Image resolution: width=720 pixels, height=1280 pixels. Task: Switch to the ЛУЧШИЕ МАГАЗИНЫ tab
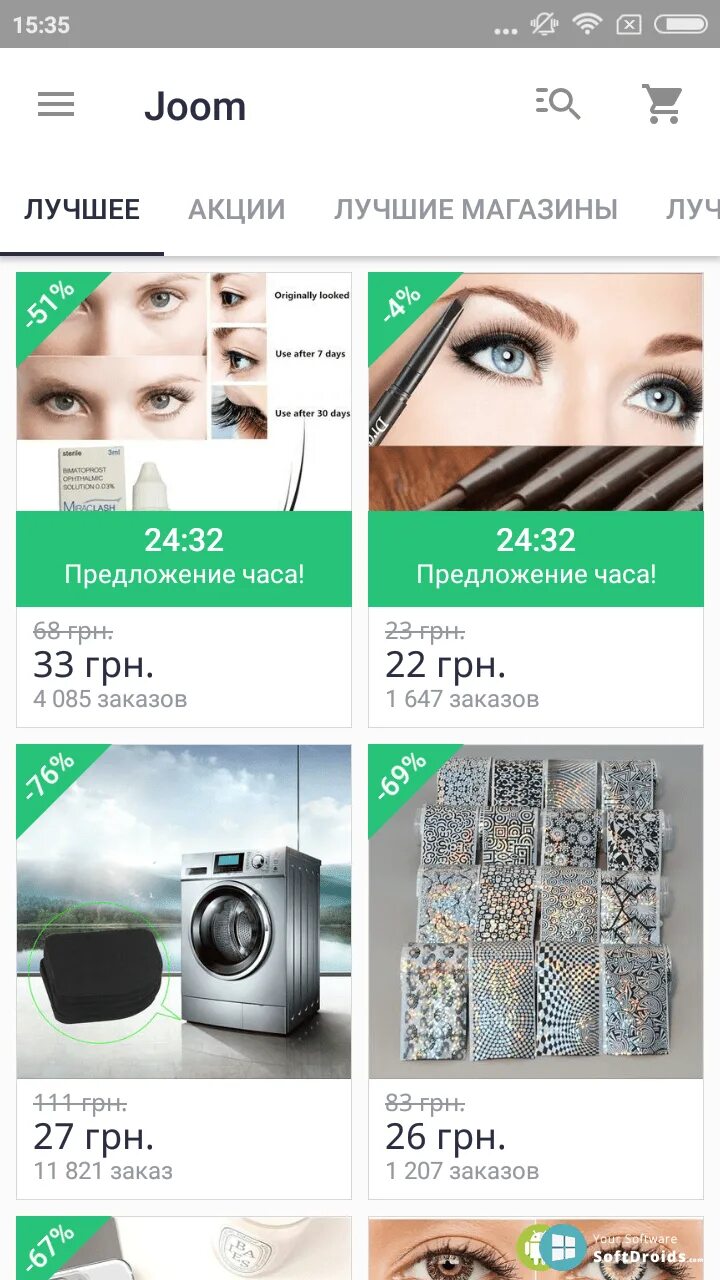pyautogui.click(x=476, y=209)
